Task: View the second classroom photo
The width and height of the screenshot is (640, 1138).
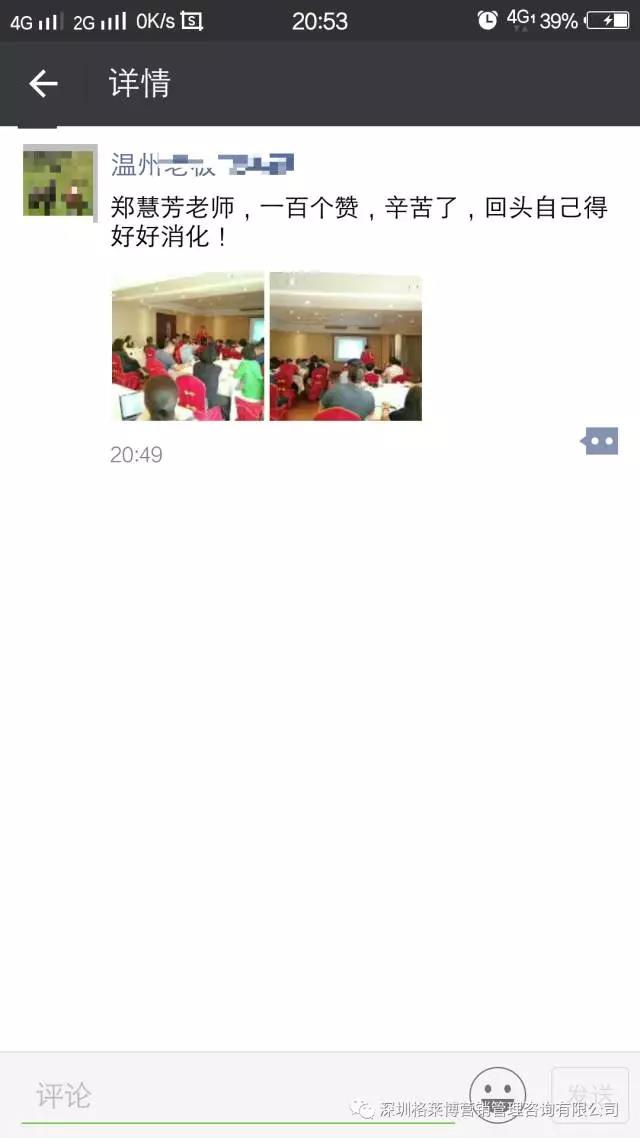Action: [x=345, y=346]
